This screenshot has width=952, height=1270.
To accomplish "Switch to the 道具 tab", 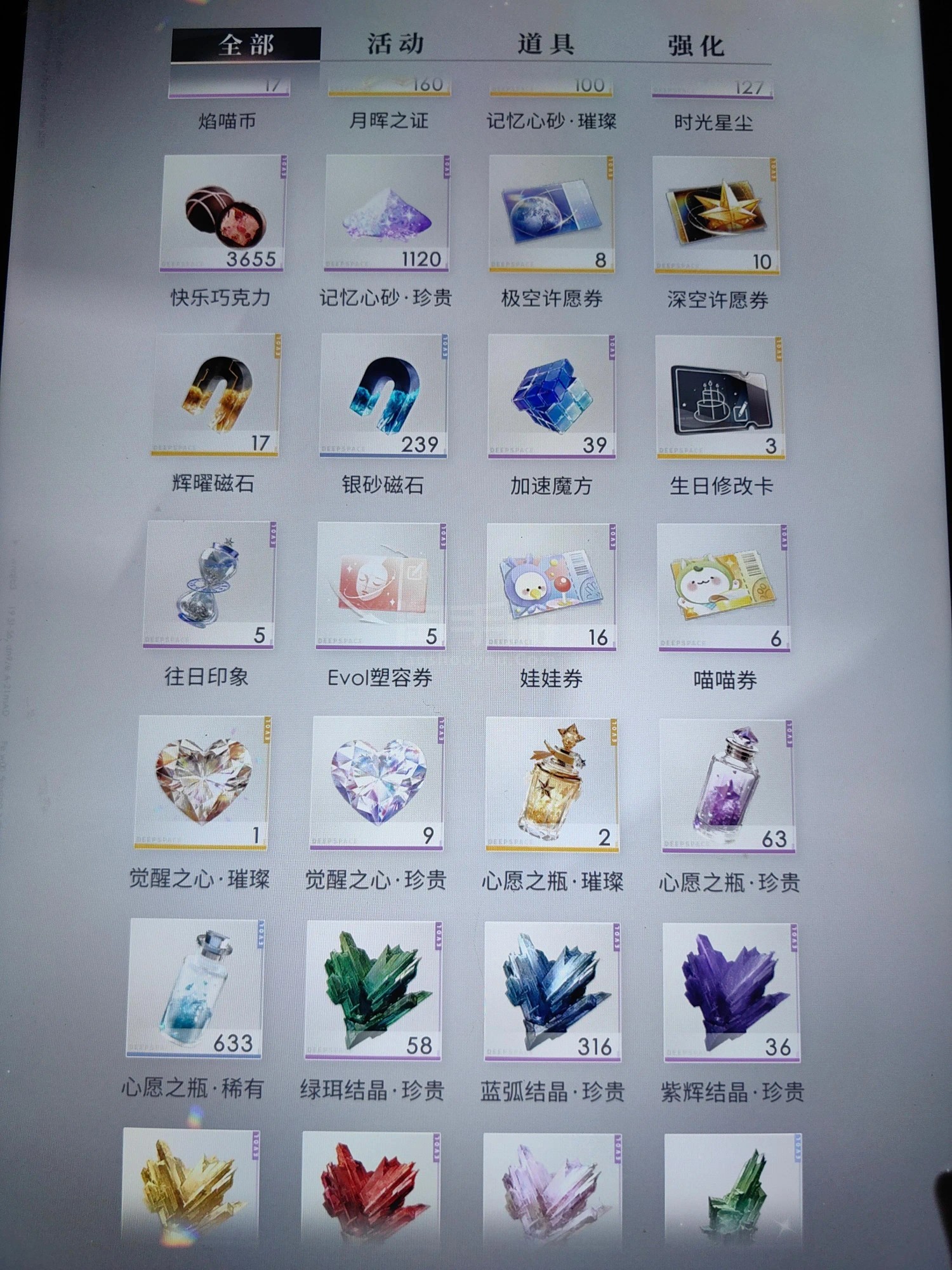I will (x=546, y=44).
